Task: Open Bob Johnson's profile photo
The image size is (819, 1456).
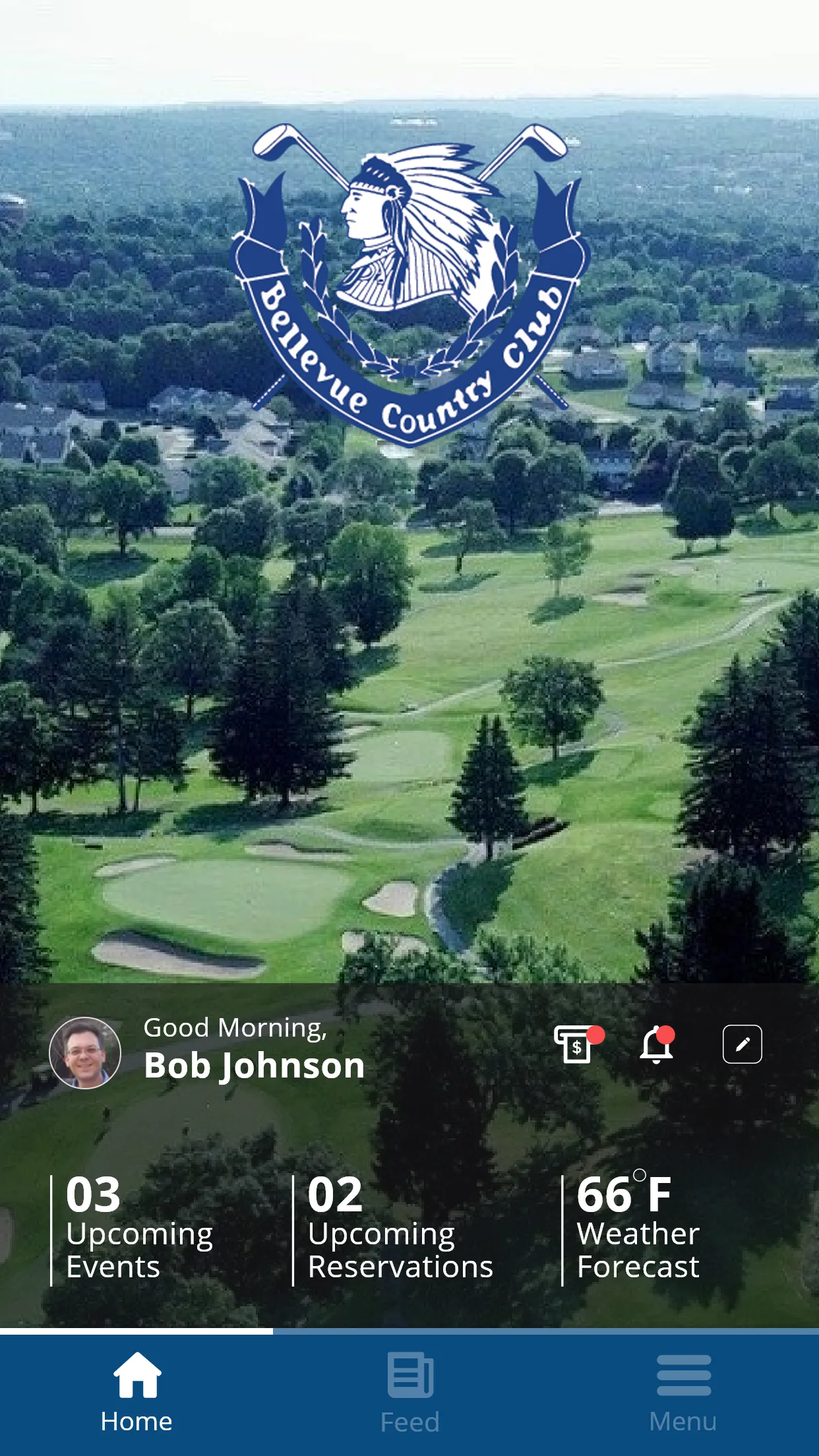Action: coord(85,1052)
